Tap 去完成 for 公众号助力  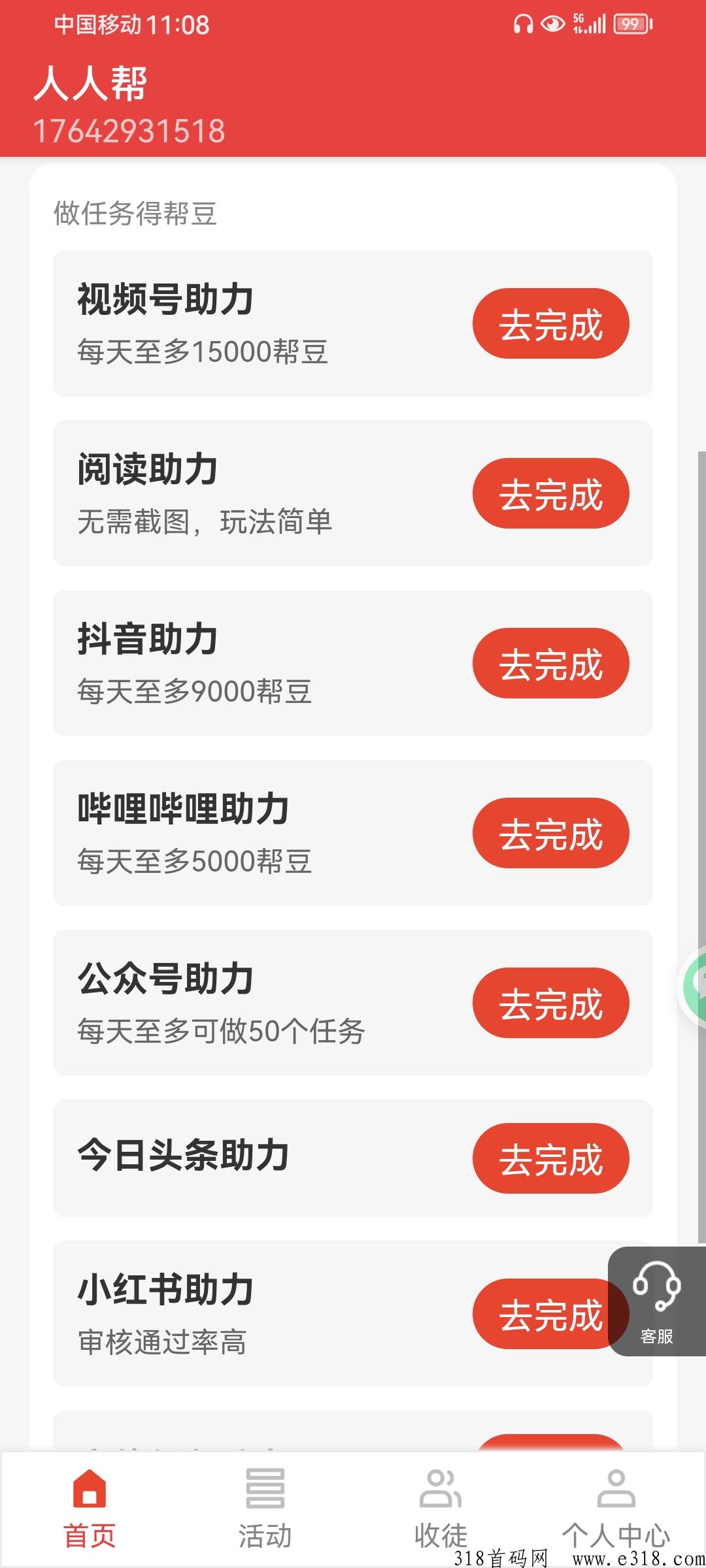(x=550, y=1003)
